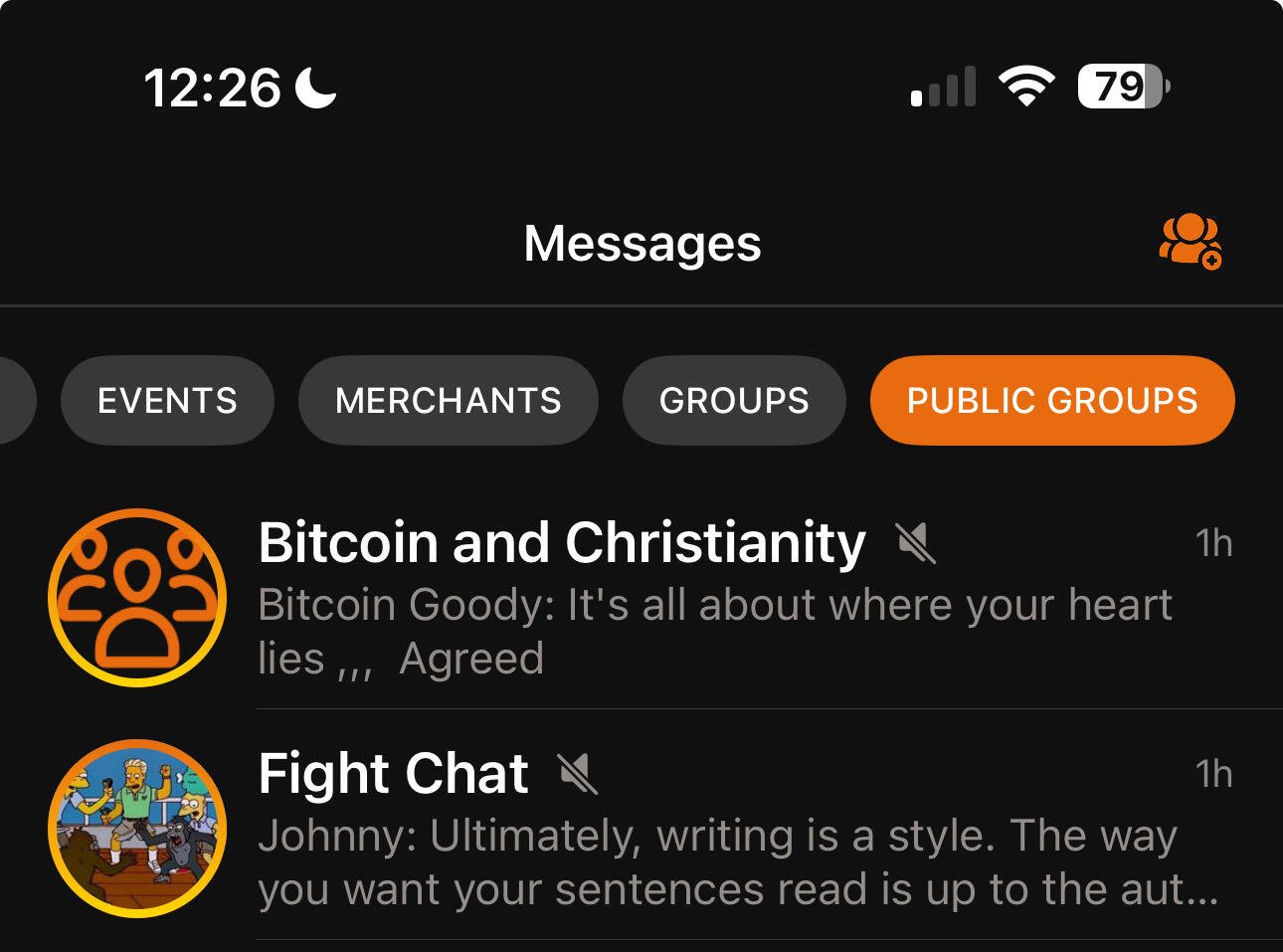Select the Public Groups chip

[x=1051, y=400]
